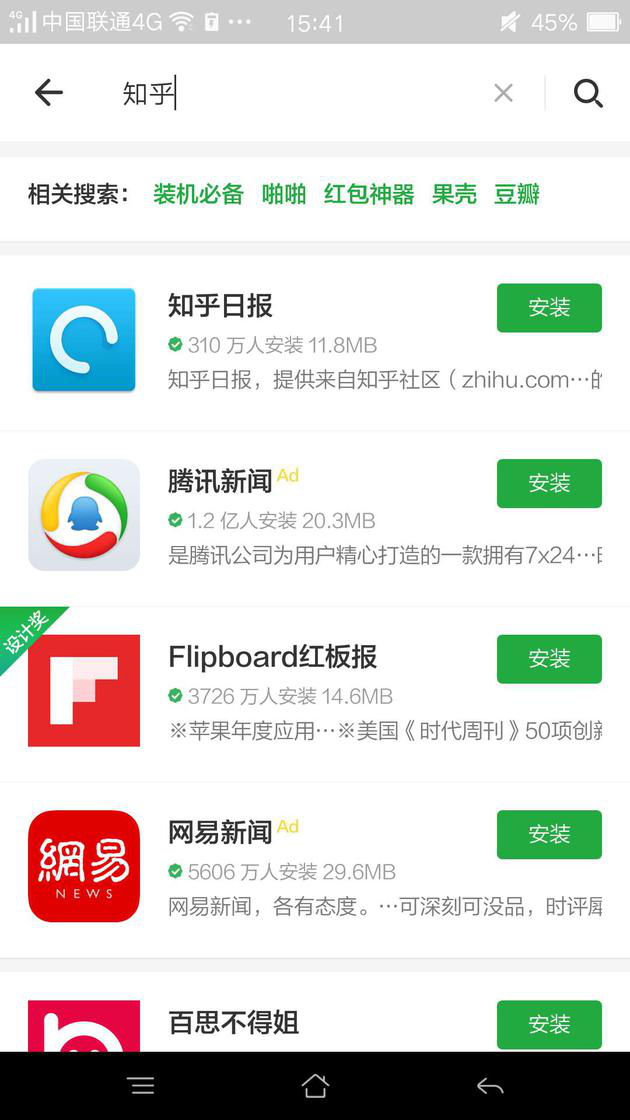Viewport: 630px width, 1120px height.
Task: Select related search 果壳
Action: coord(454,194)
